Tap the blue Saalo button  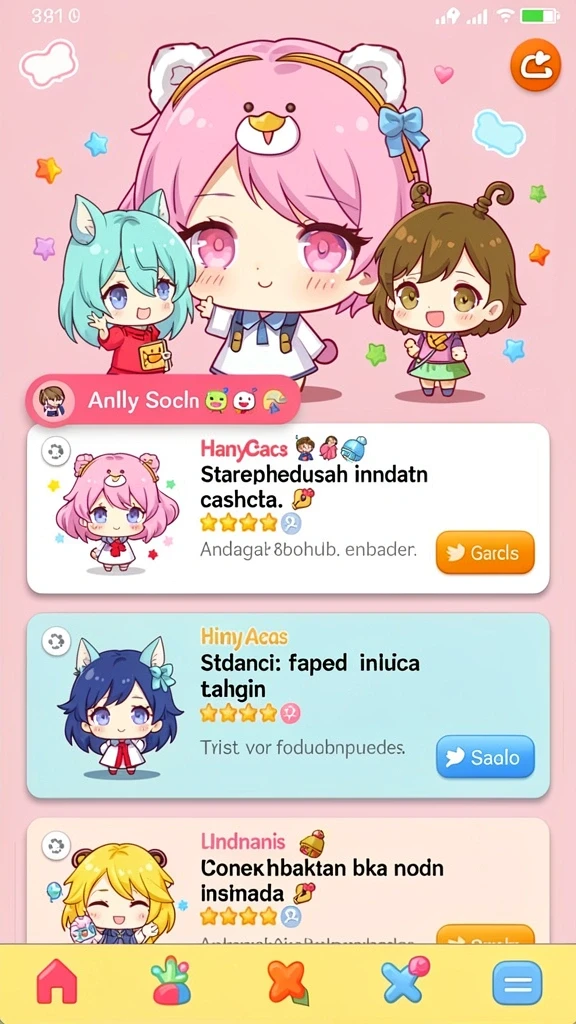click(x=485, y=757)
